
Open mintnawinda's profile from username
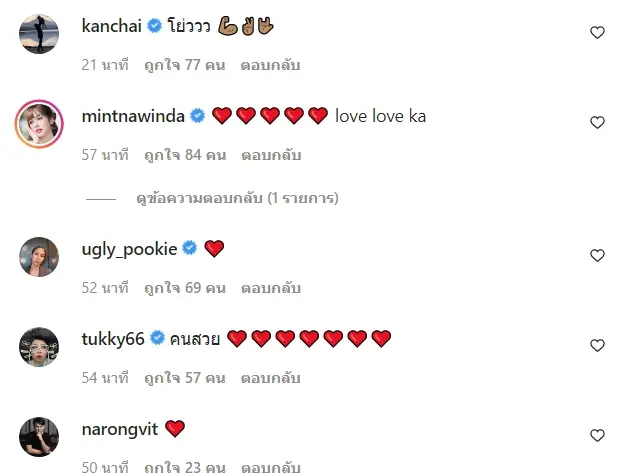[x=132, y=116]
